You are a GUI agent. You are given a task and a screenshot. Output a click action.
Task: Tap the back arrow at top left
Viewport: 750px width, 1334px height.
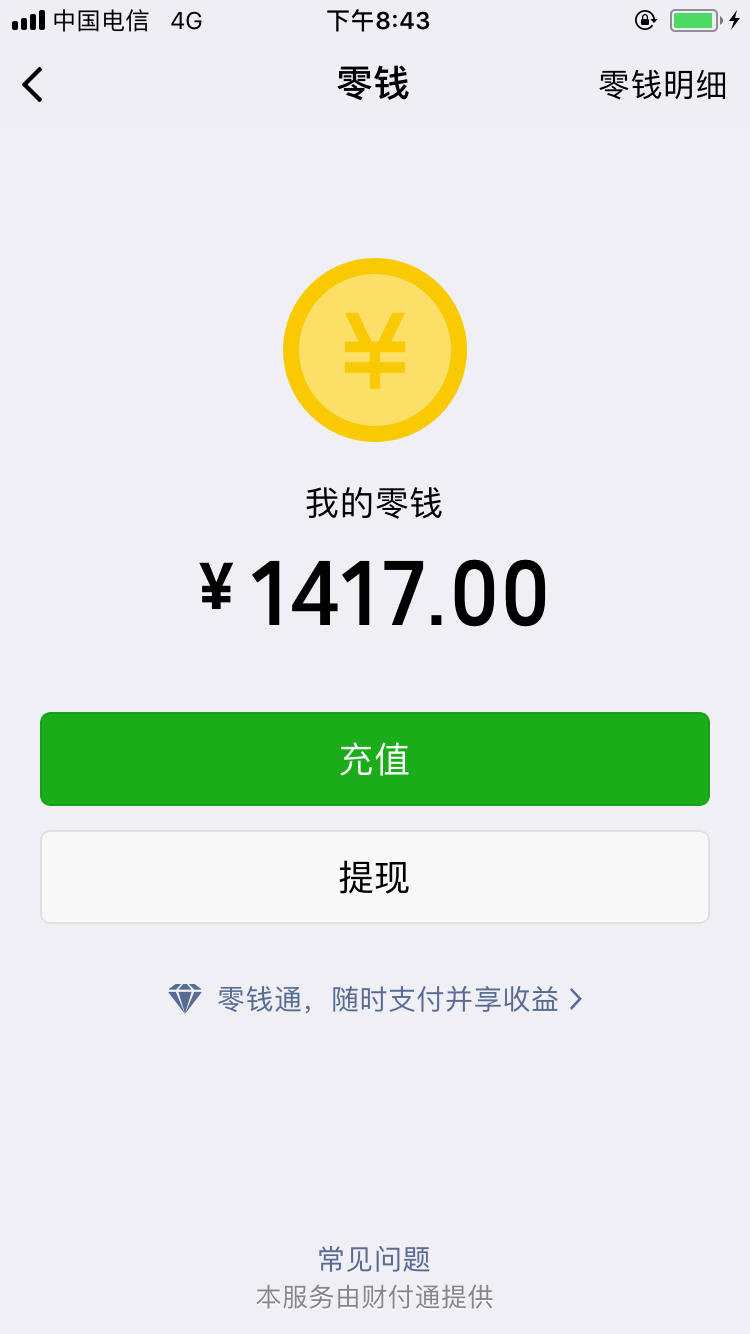click(32, 84)
